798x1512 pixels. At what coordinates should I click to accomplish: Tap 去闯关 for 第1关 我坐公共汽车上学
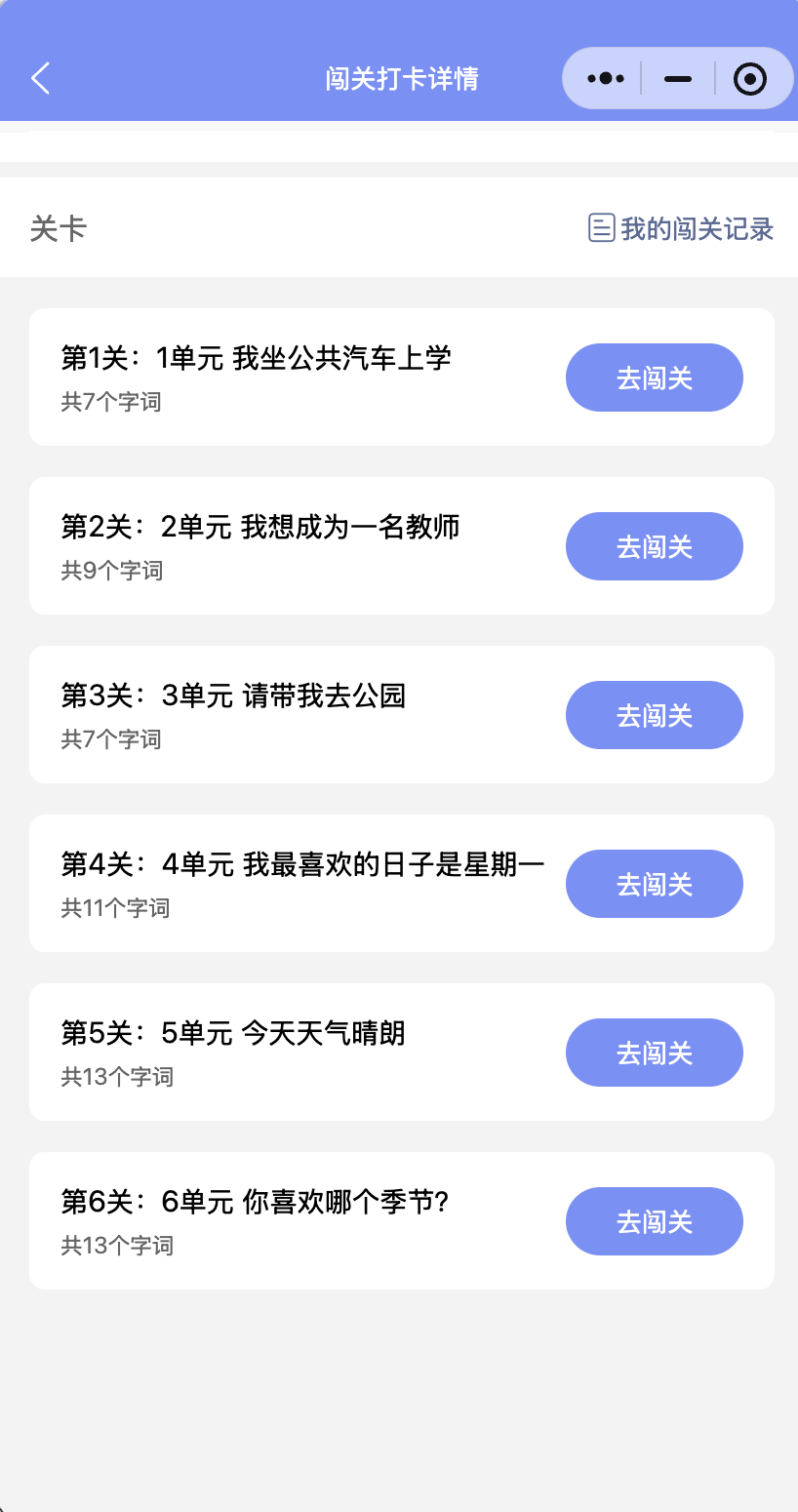655,378
